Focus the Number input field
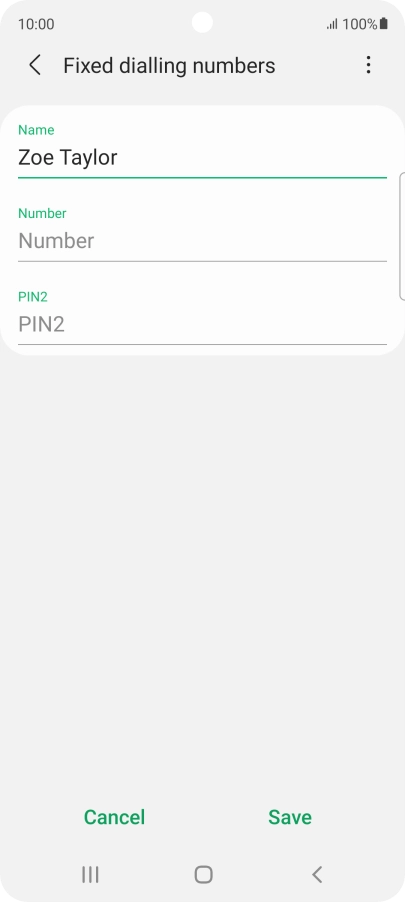405x902 pixels. click(x=202, y=241)
